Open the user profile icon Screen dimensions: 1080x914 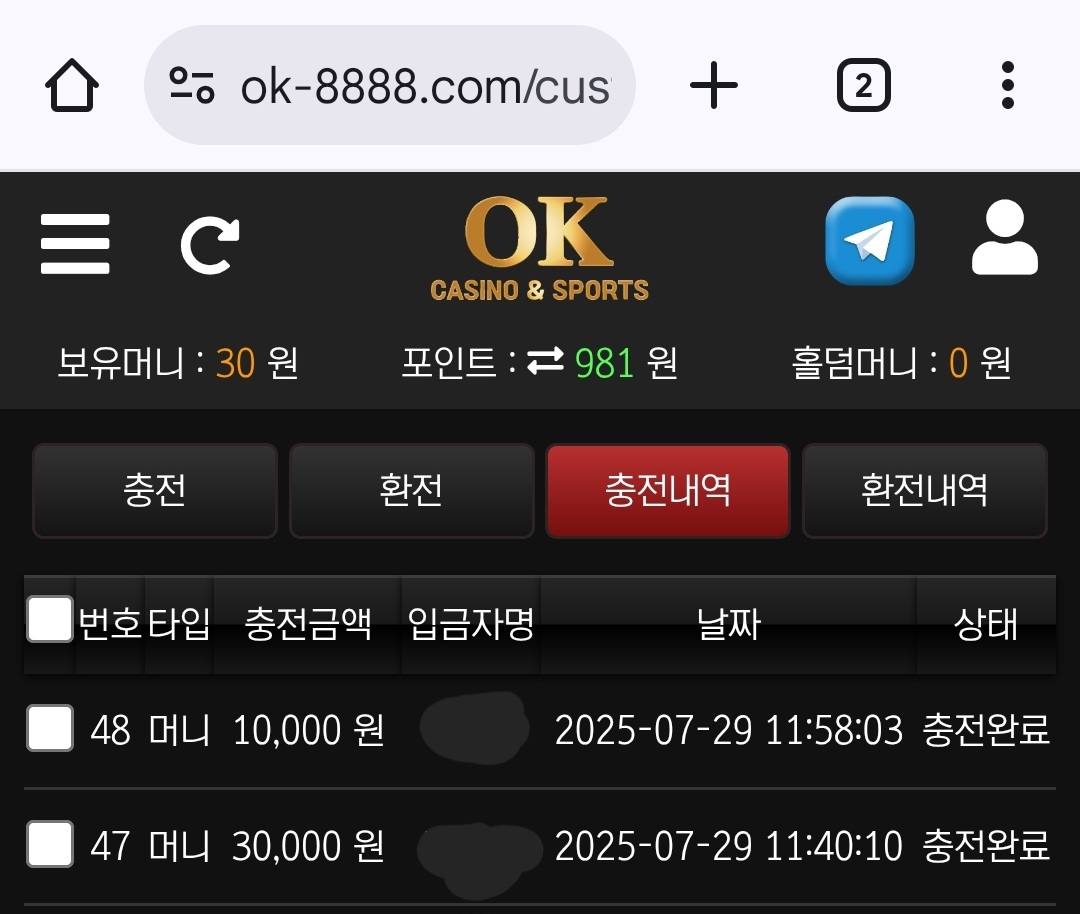click(1004, 238)
